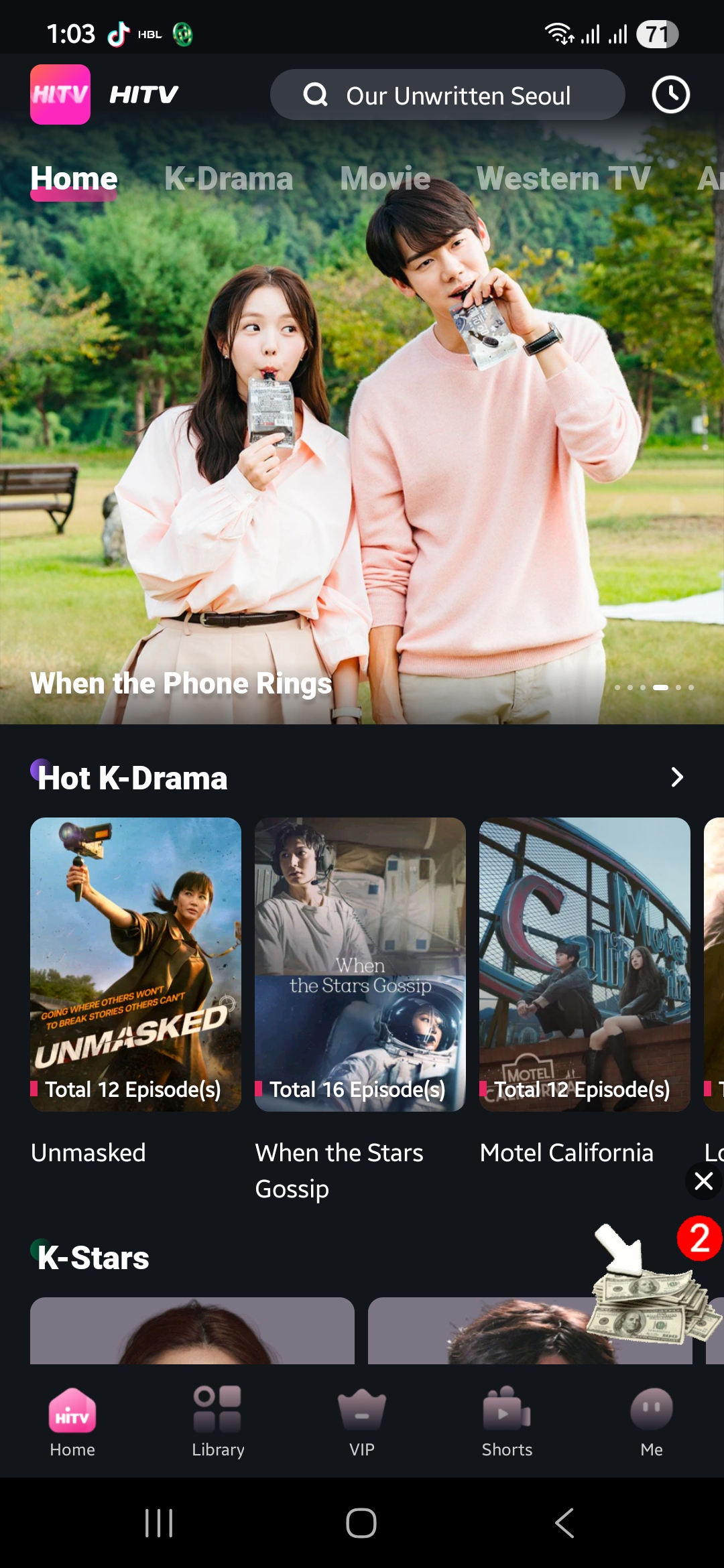Switch to the K-Drama tab

229,179
